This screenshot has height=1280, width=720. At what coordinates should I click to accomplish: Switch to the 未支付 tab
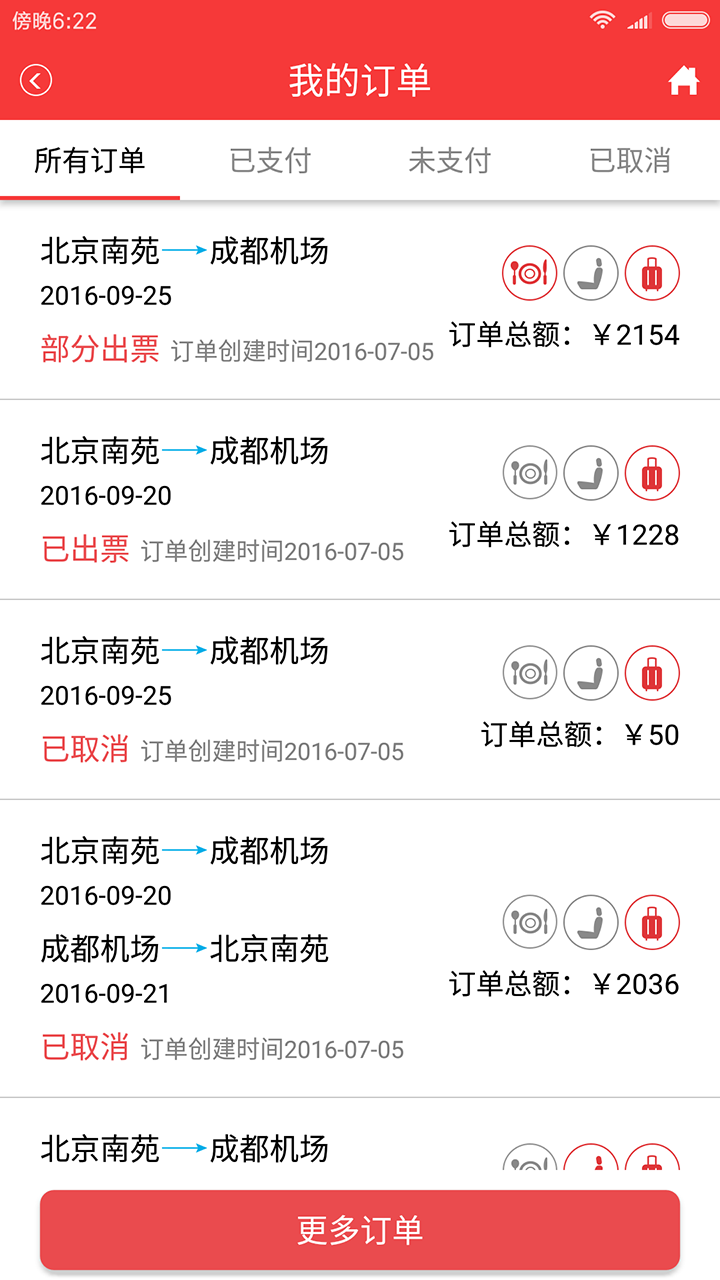[x=450, y=160]
